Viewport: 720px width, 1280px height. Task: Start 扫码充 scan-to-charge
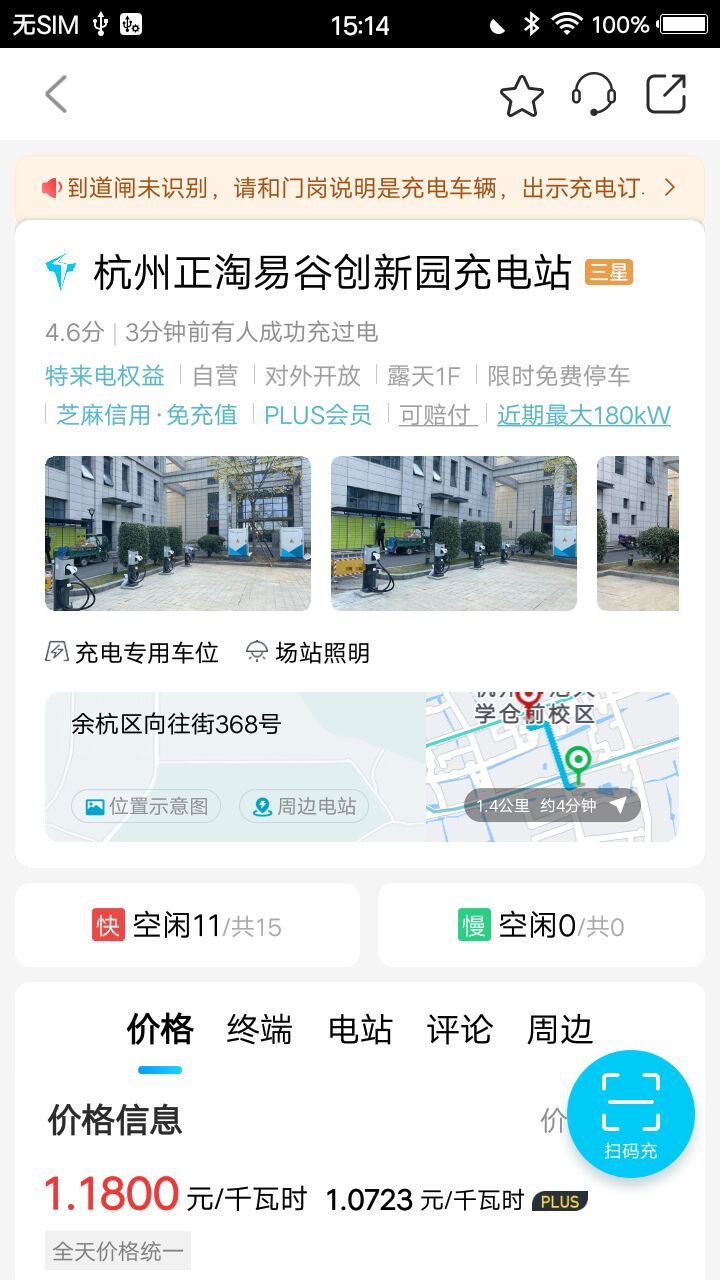click(x=631, y=1114)
